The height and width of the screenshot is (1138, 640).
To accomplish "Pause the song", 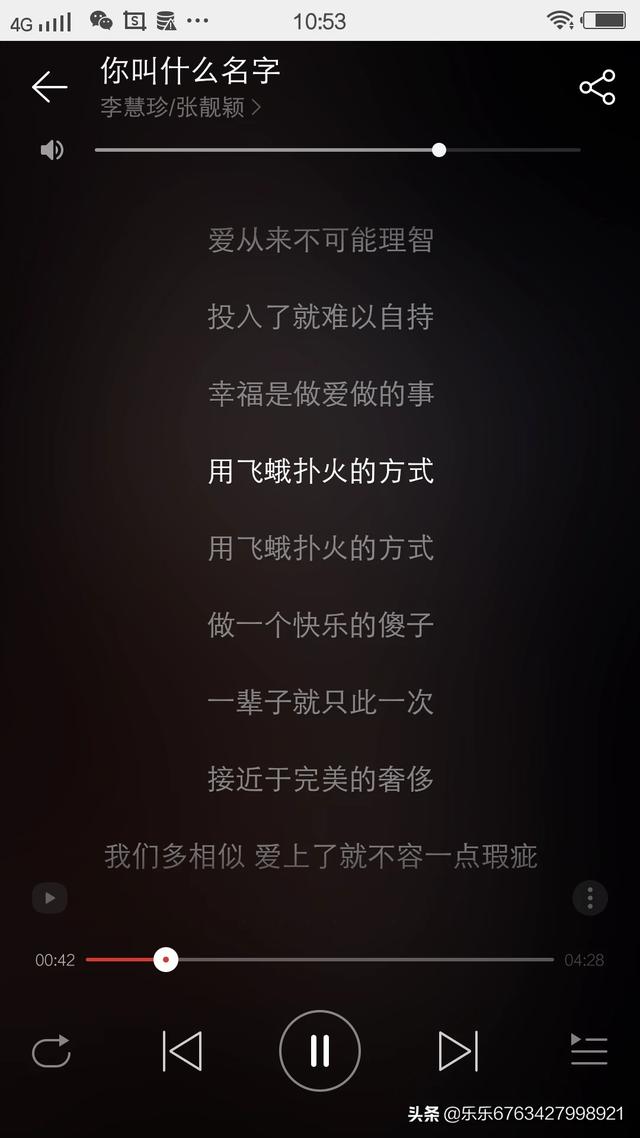I will click(x=320, y=1051).
